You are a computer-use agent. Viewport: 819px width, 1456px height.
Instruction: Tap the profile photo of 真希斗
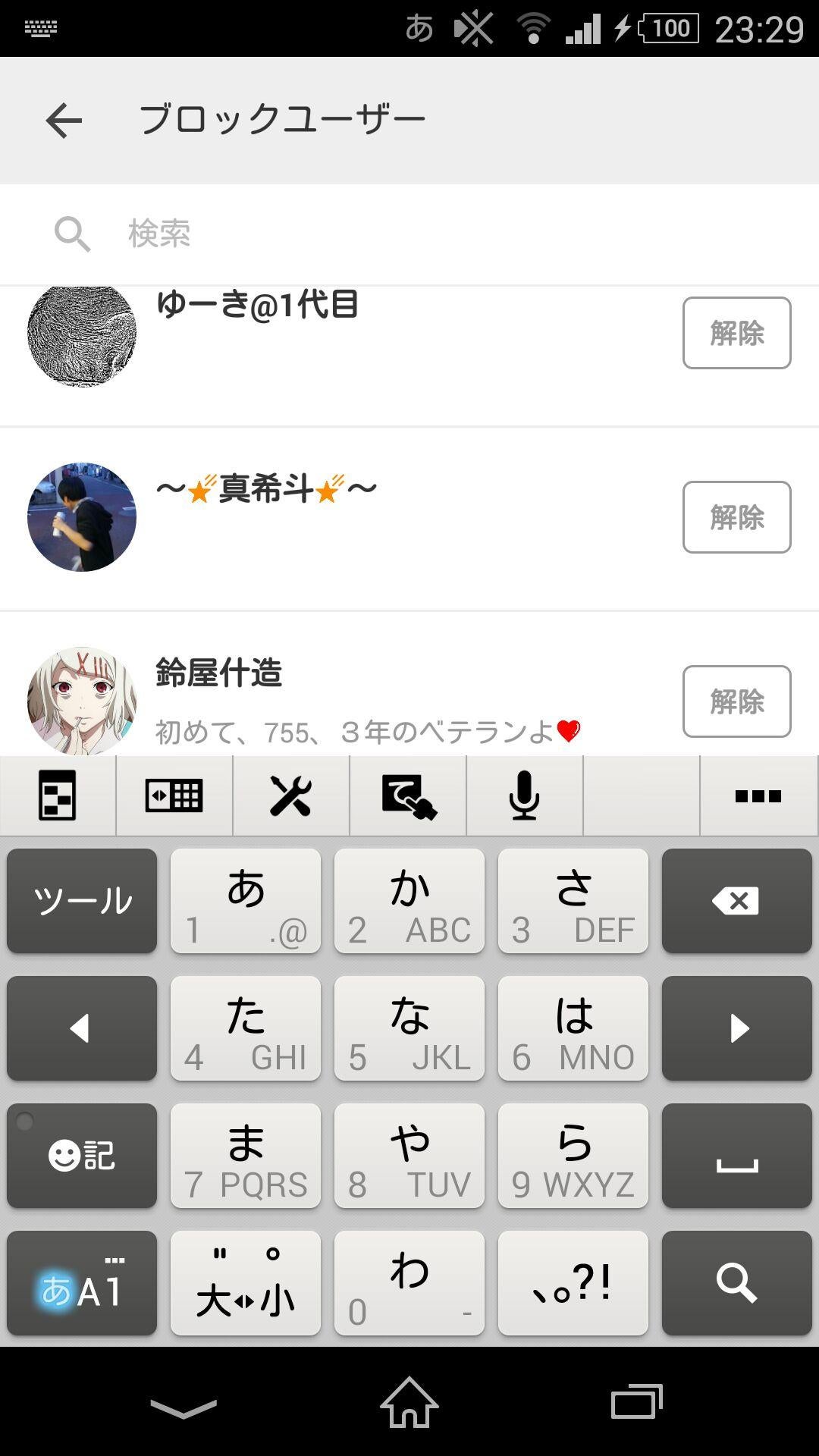click(x=81, y=517)
